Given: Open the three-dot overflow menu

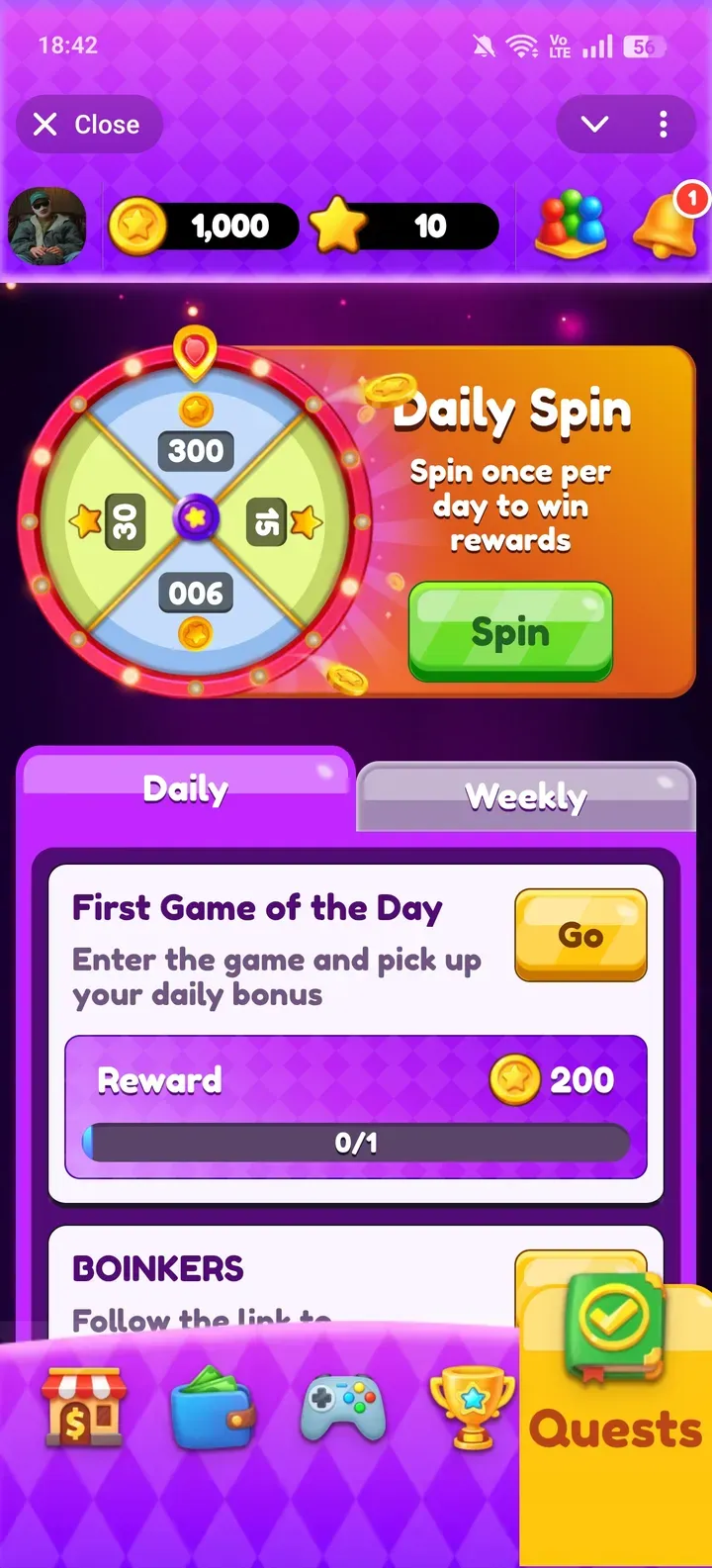Looking at the screenshot, I should [663, 125].
